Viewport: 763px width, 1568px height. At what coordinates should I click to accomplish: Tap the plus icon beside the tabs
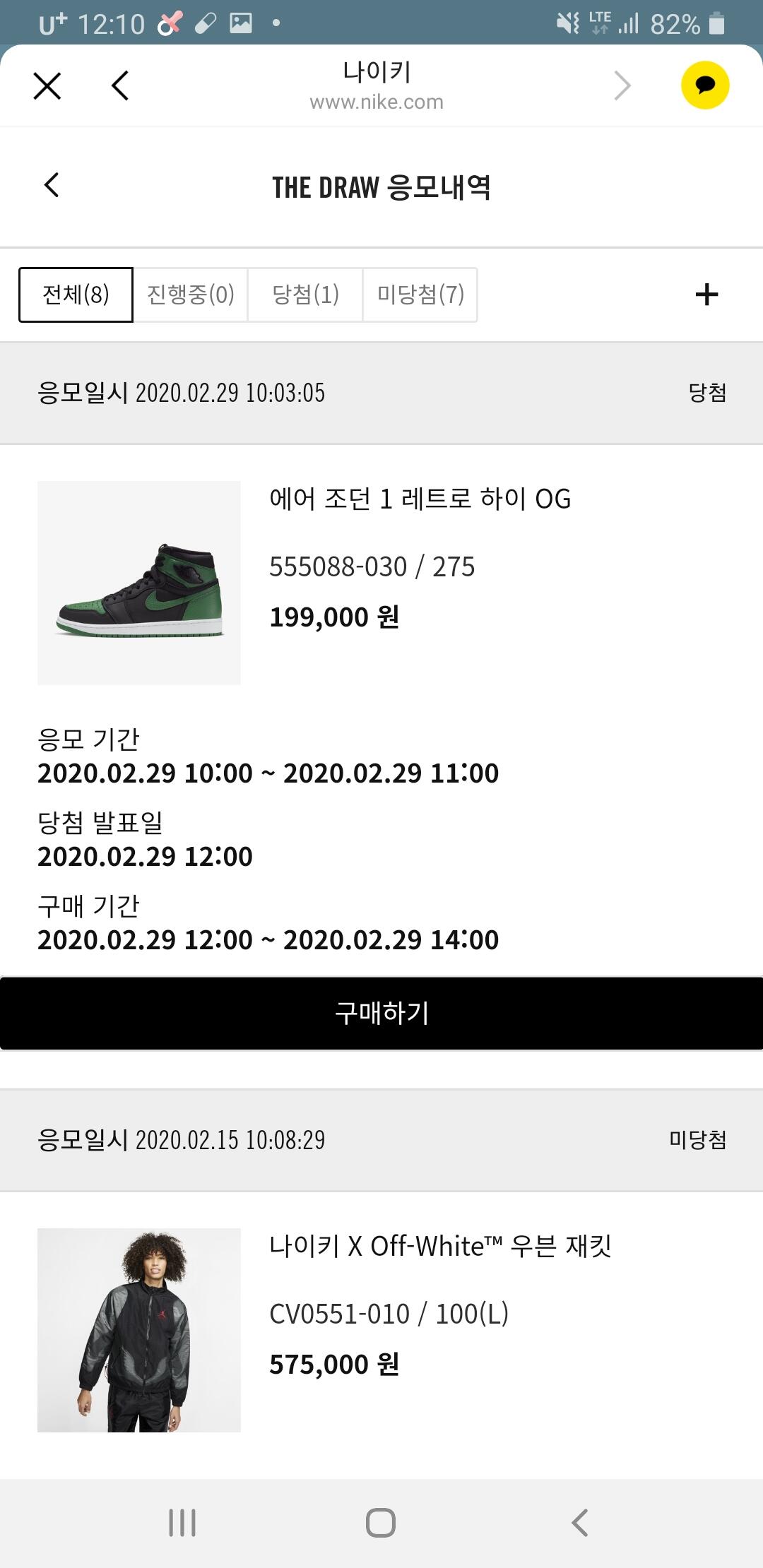pos(706,295)
